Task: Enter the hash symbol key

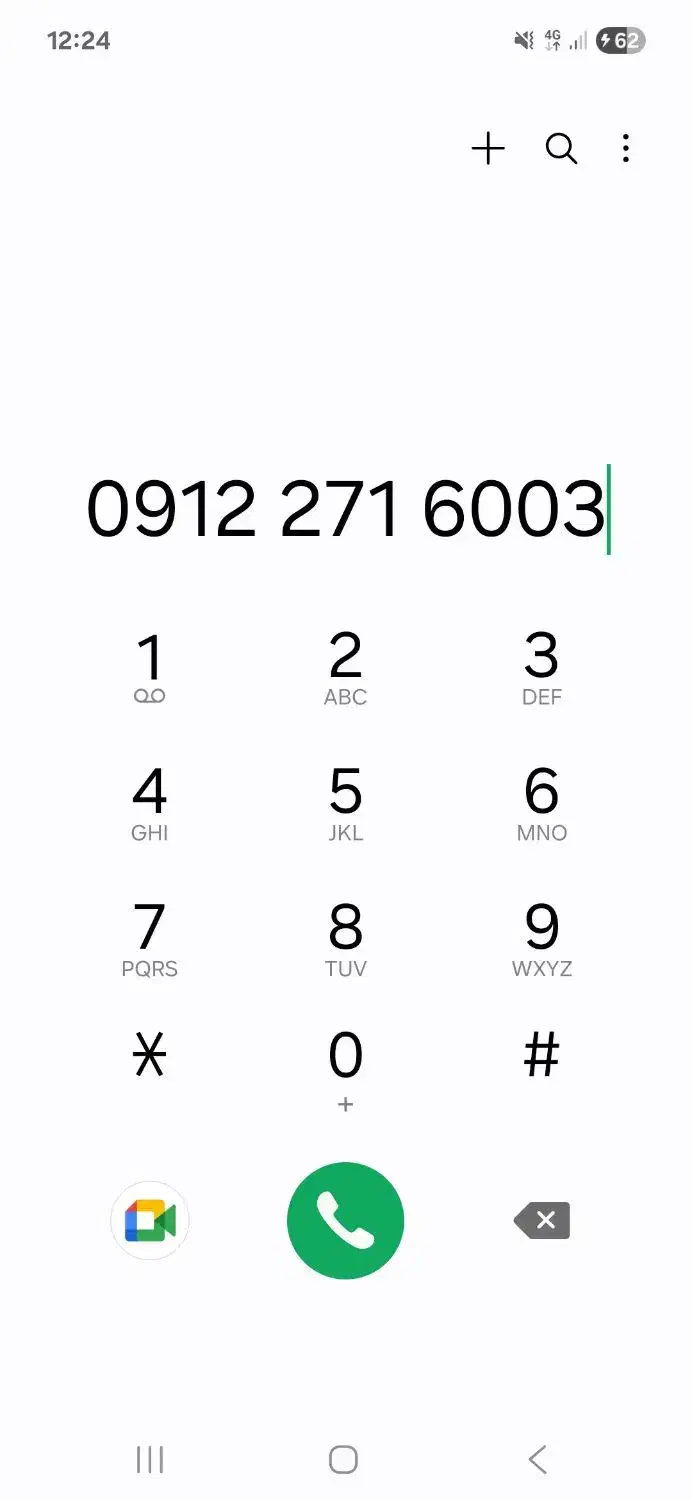Action: tap(541, 1056)
